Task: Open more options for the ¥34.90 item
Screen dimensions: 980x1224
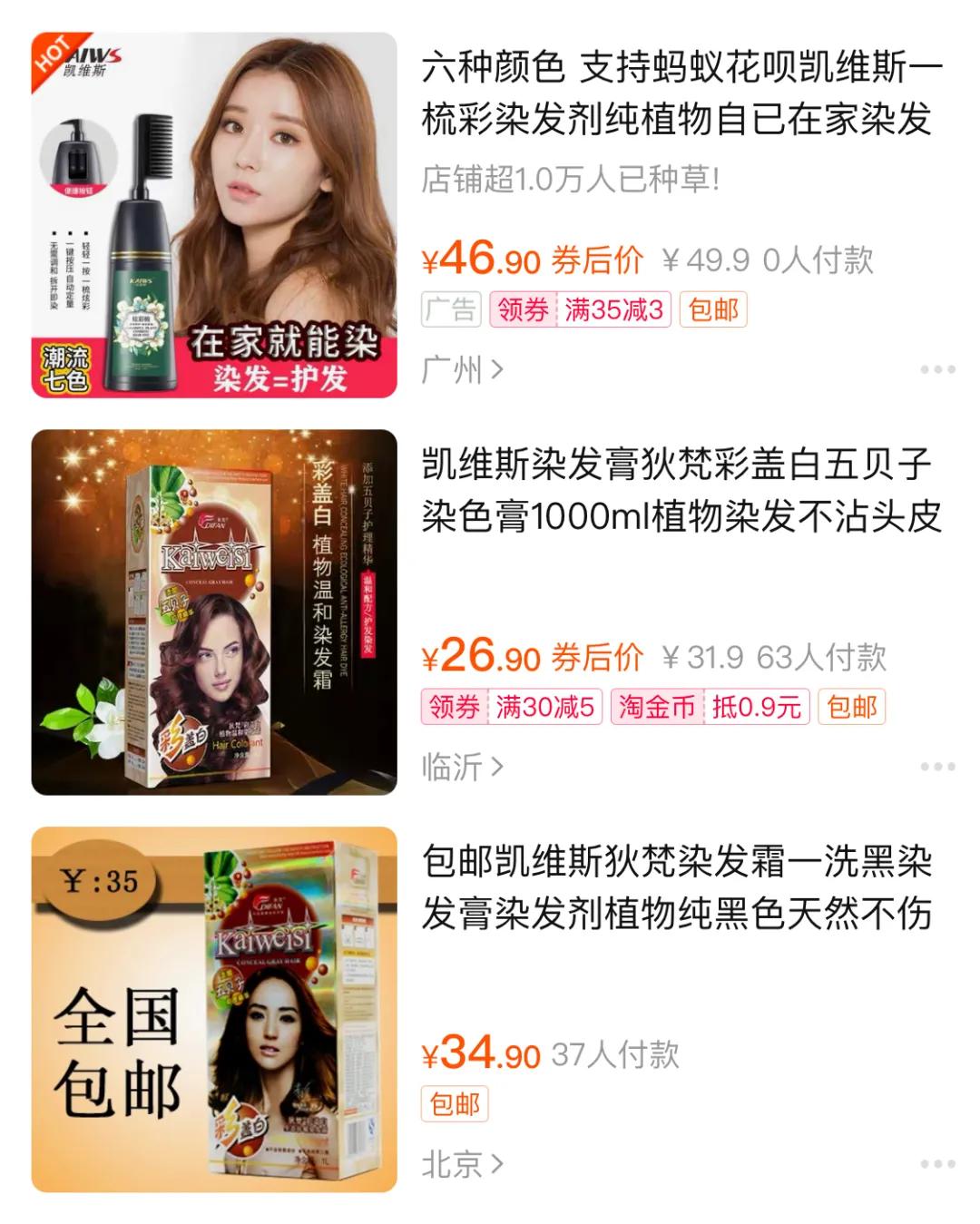Action: 936,1164
